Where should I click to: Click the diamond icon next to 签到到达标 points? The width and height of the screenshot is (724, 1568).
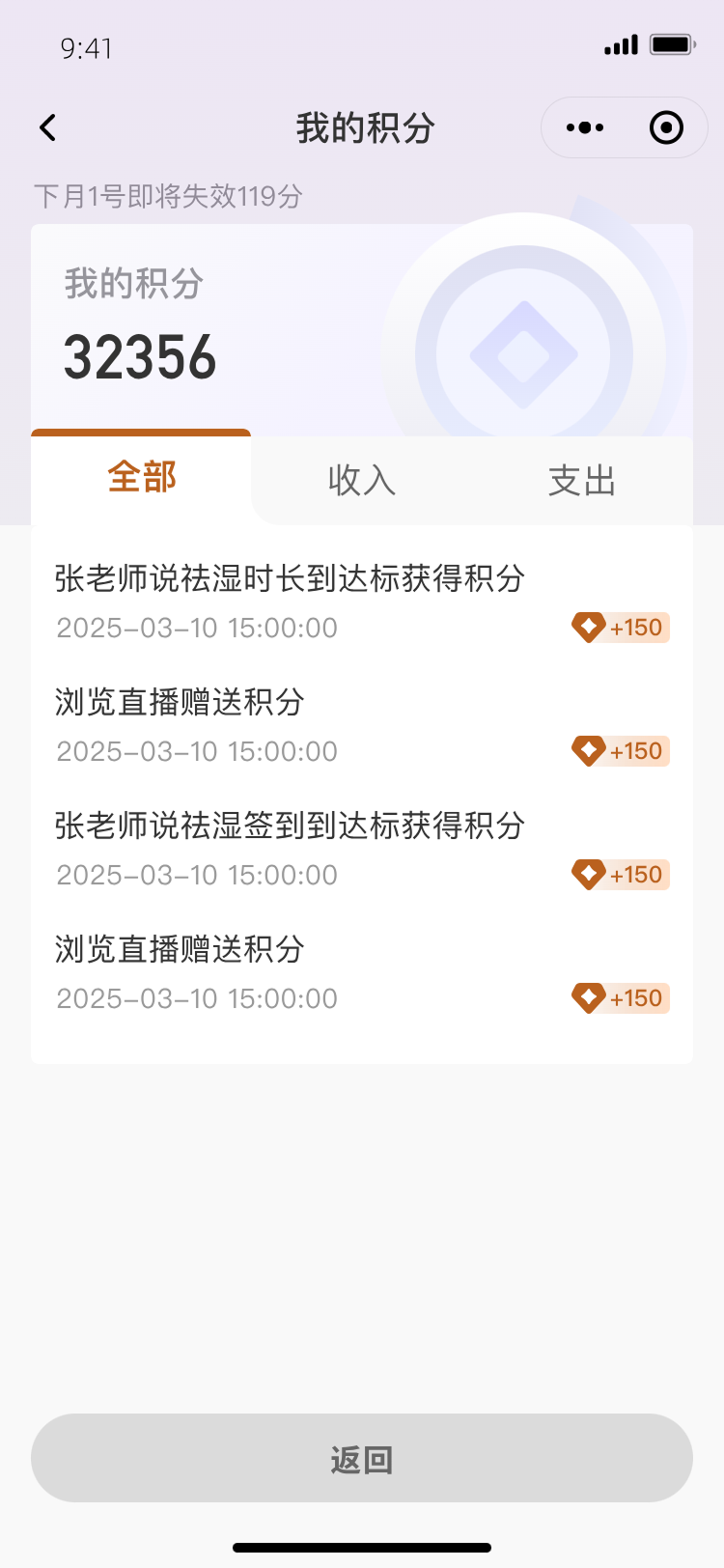coord(587,875)
